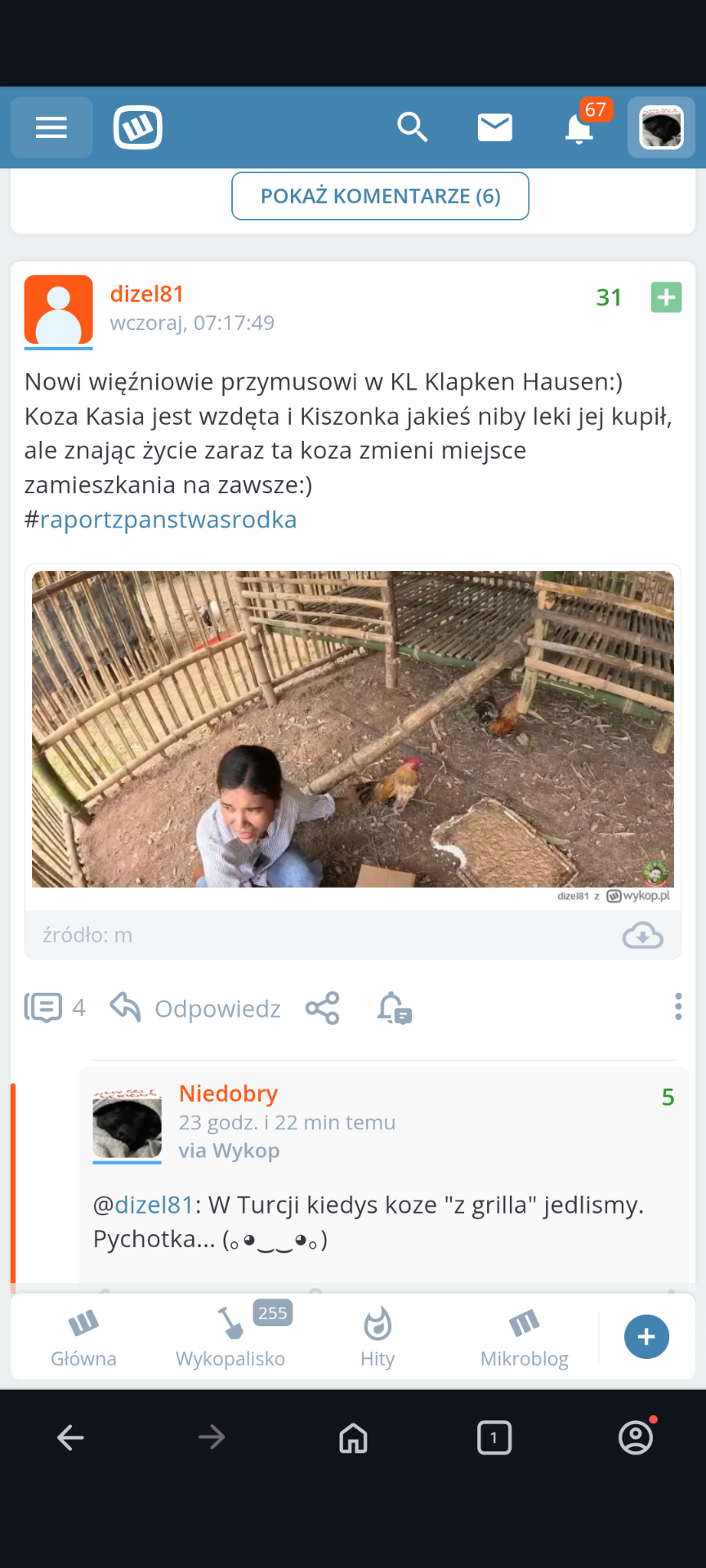Subscribe to post notifications bell
The height and width of the screenshot is (1568, 706).
click(394, 1008)
